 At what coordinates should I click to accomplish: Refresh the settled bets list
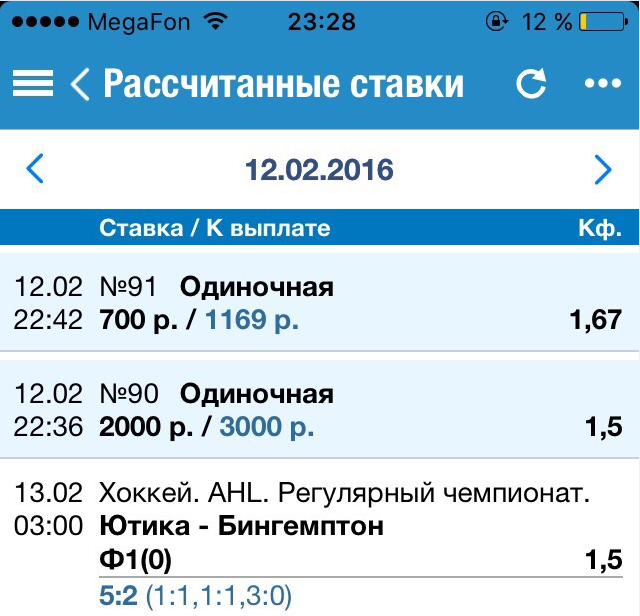click(531, 84)
